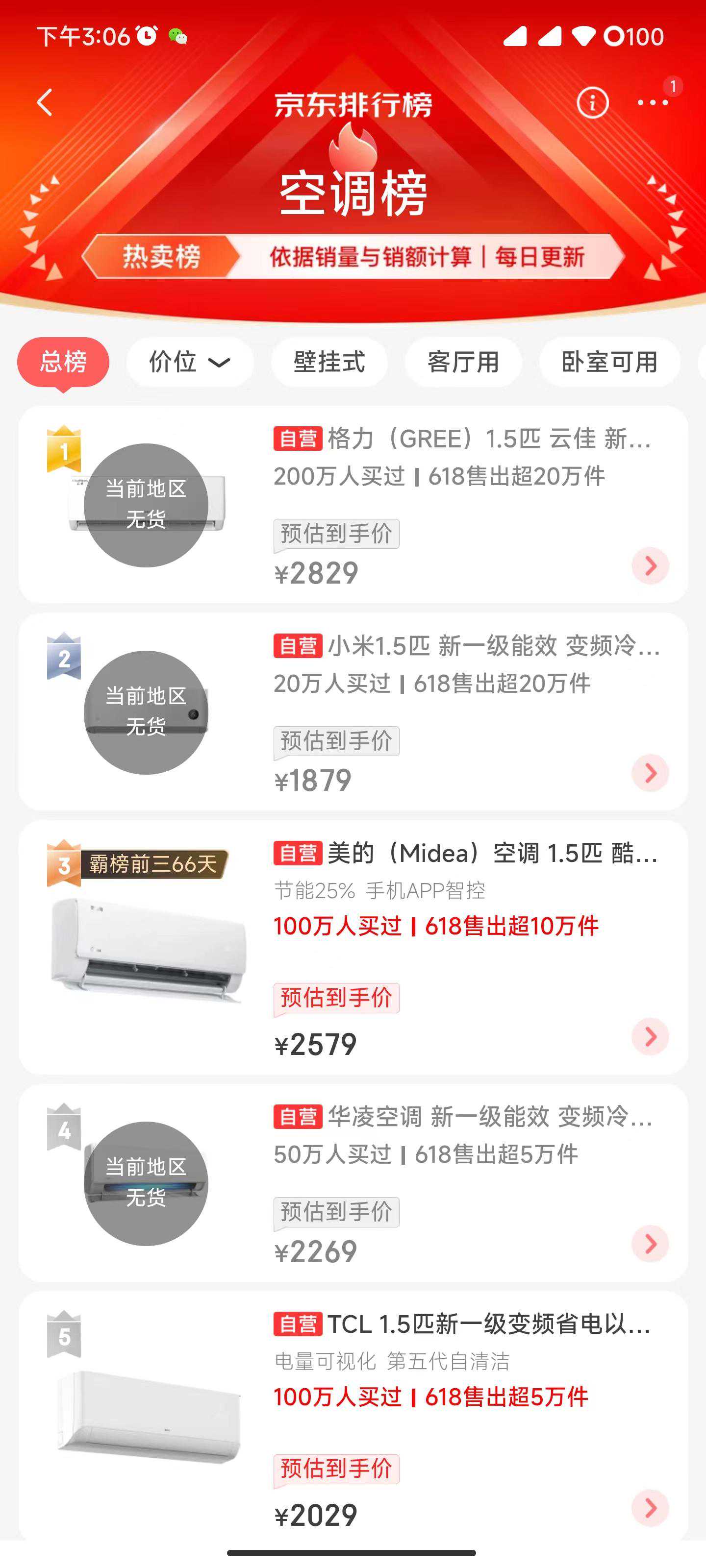Show the 卧室可用 category
706x1568 pixels.
pyautogui.click(x=609, y=362)
